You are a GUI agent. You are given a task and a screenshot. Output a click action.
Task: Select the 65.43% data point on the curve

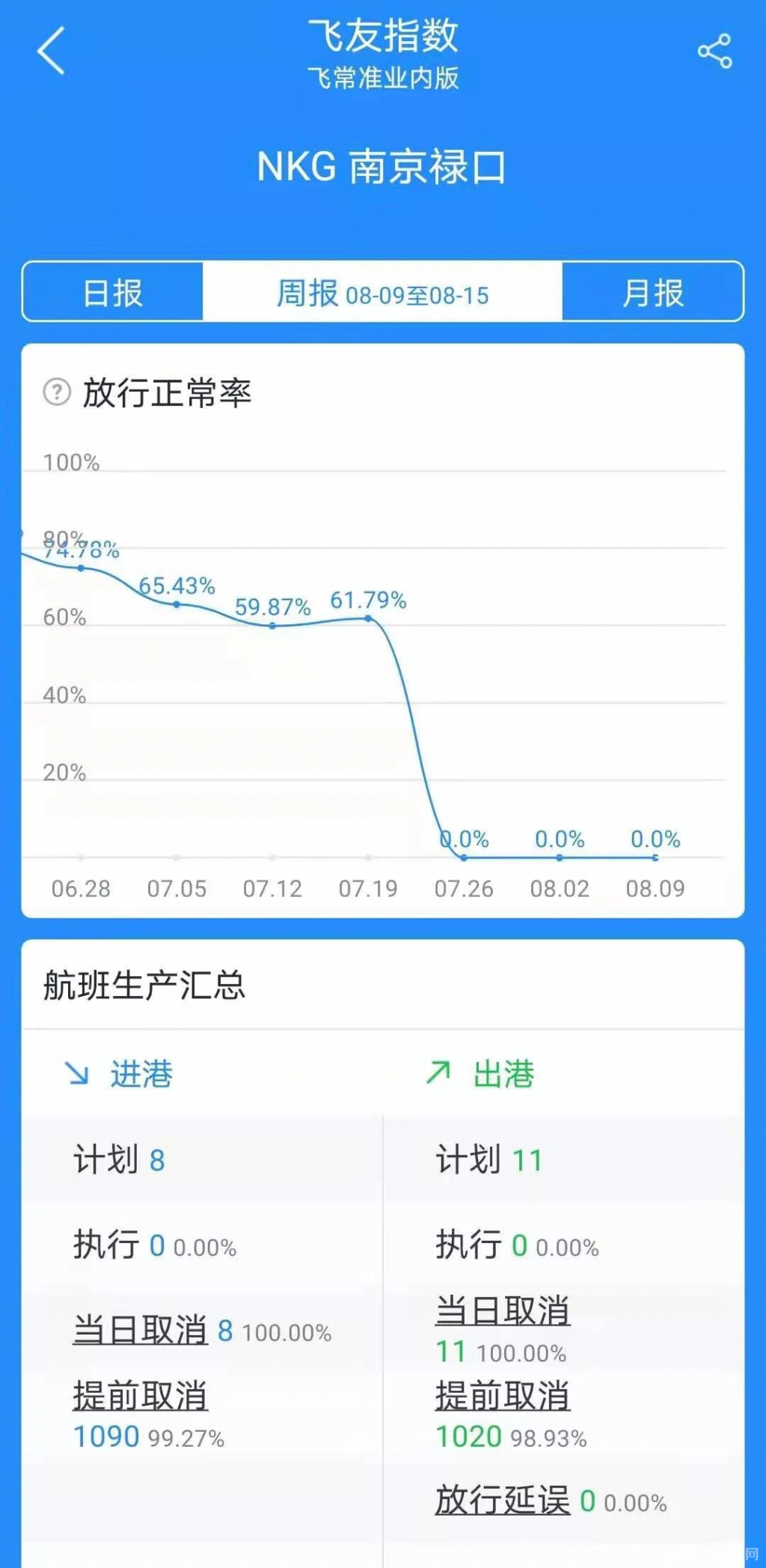point(176,604)
